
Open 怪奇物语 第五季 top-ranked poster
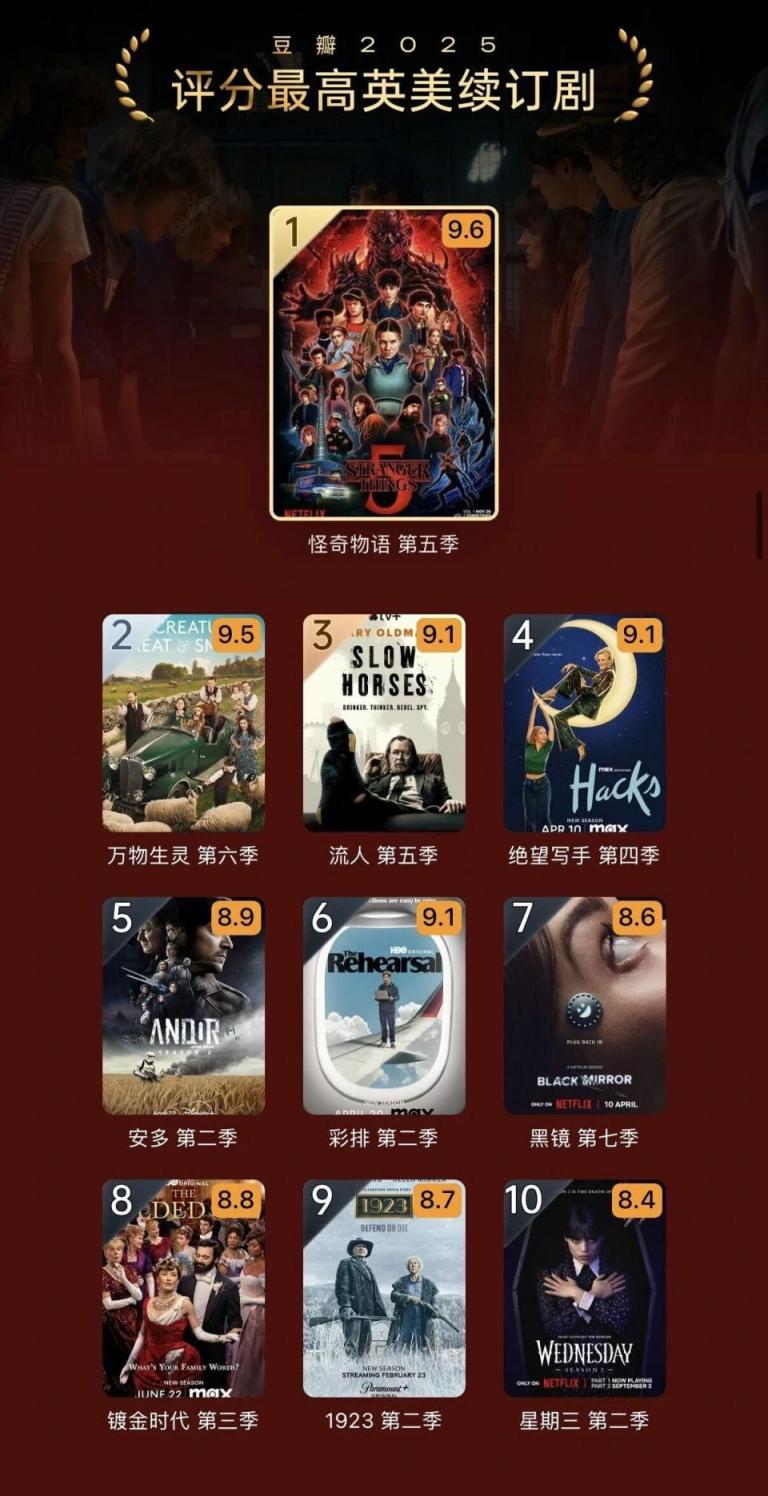(x=384, y=363)
